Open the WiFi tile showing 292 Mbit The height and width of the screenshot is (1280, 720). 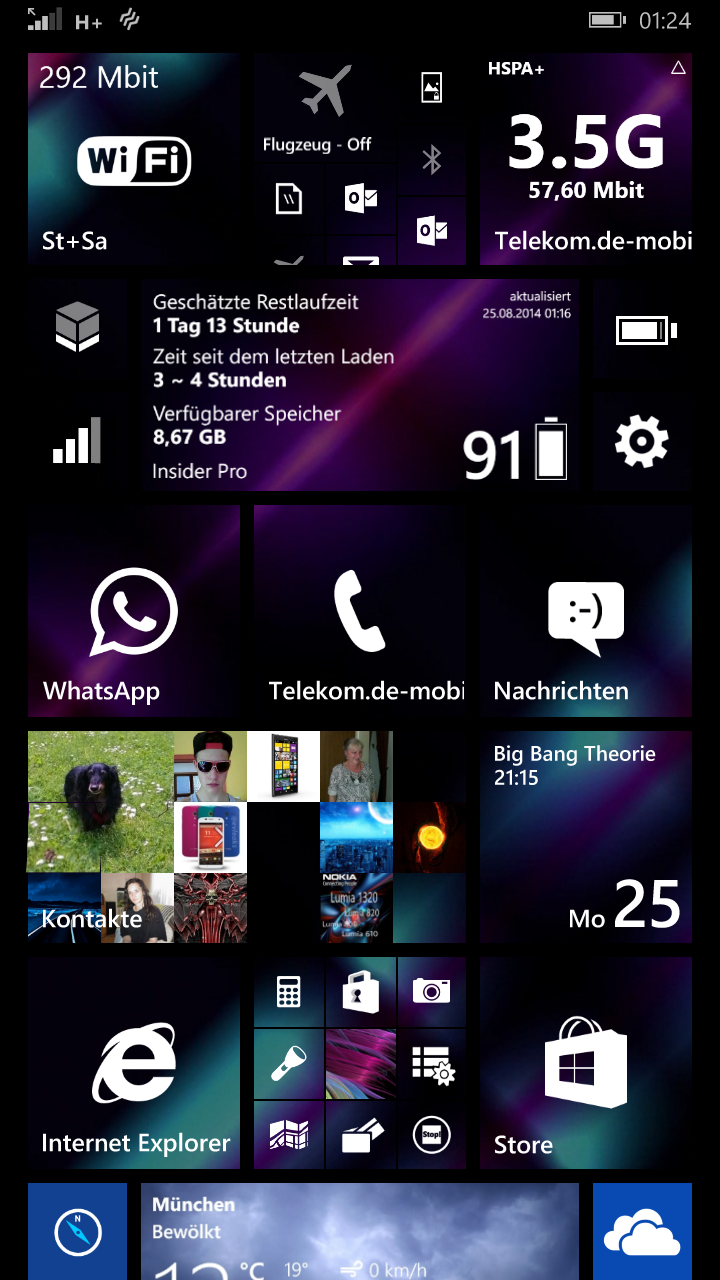point(134,159)
